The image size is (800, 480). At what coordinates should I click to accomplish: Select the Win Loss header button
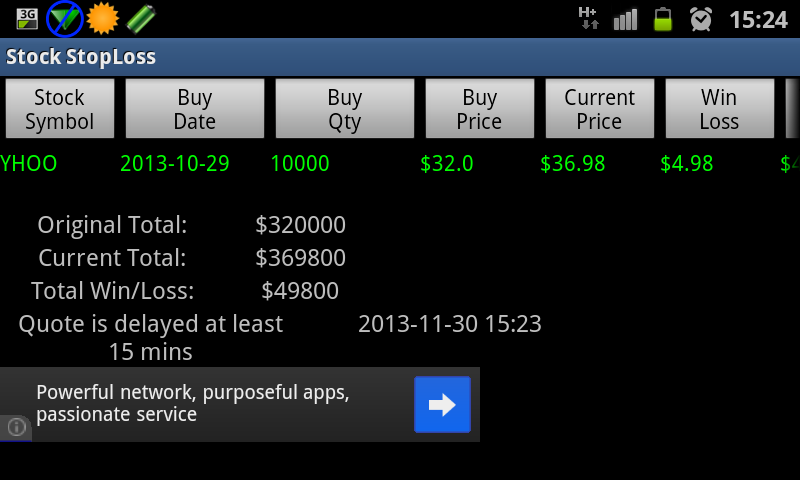pos(719,109)
